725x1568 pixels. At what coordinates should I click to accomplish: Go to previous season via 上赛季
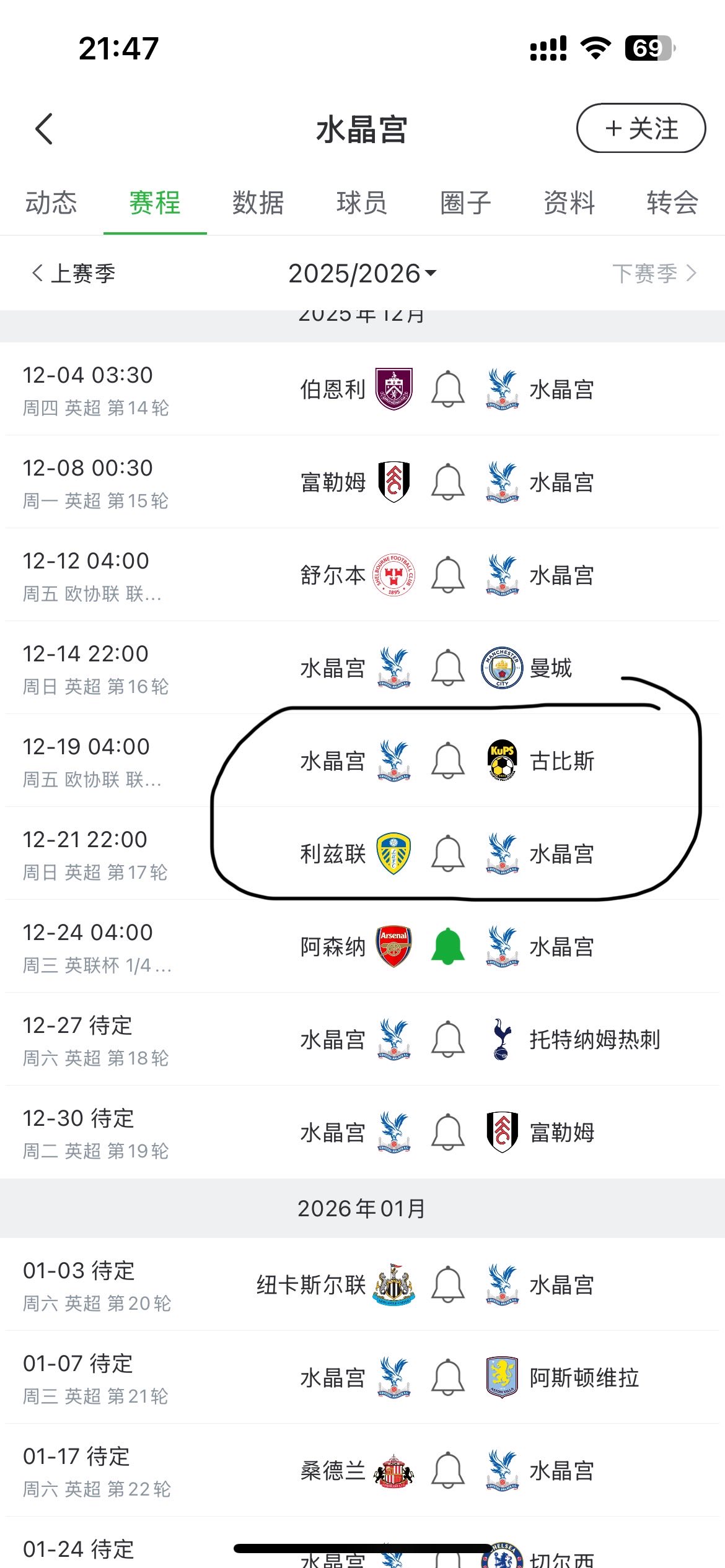(74, 273)
